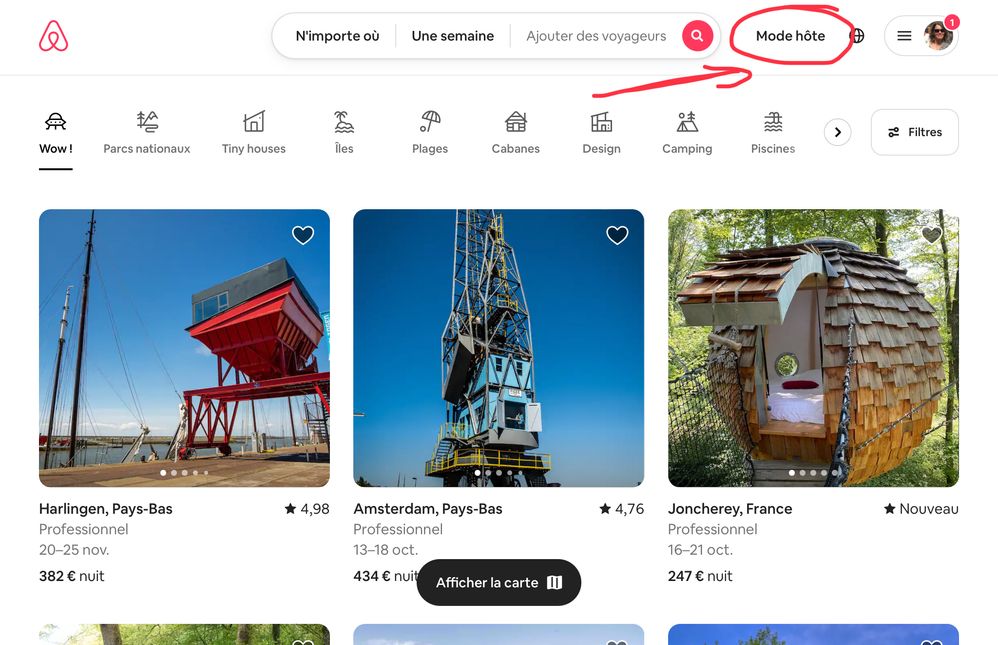The width and height of the screenshot is (998, 645).
Task: Open the profile hamburger menu
Action: (904, 36)
